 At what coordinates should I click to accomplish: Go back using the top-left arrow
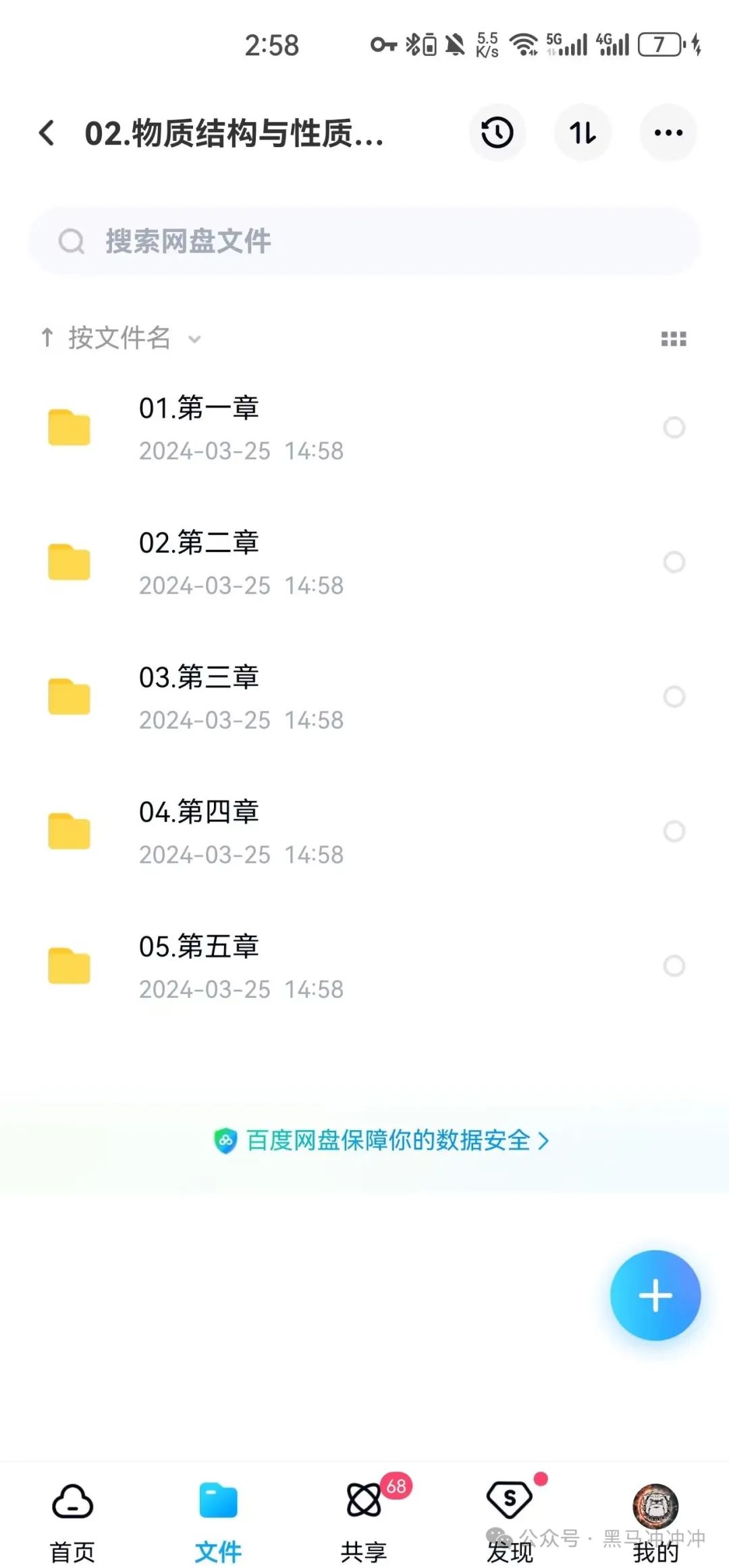47,133
